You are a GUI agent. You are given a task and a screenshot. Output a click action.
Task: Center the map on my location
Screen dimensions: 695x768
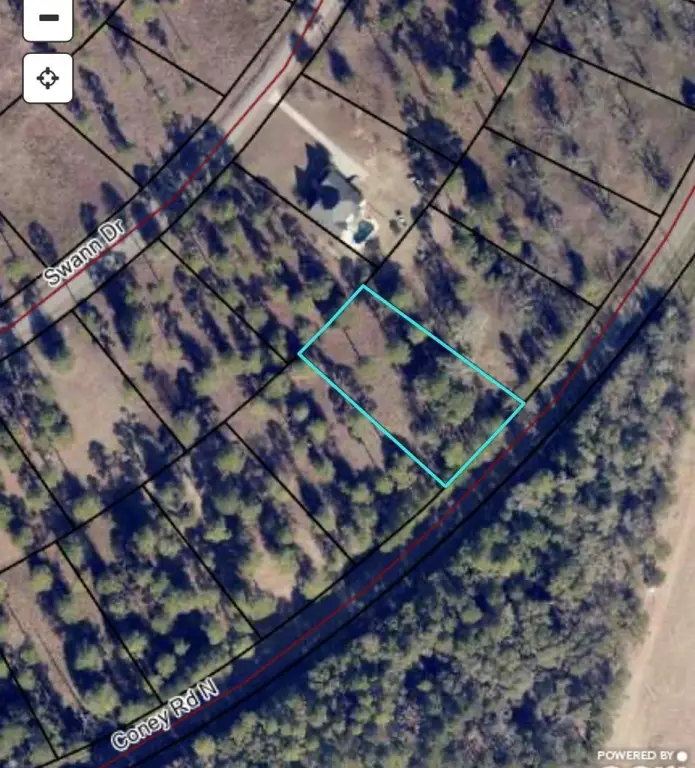tap(48, 78)
